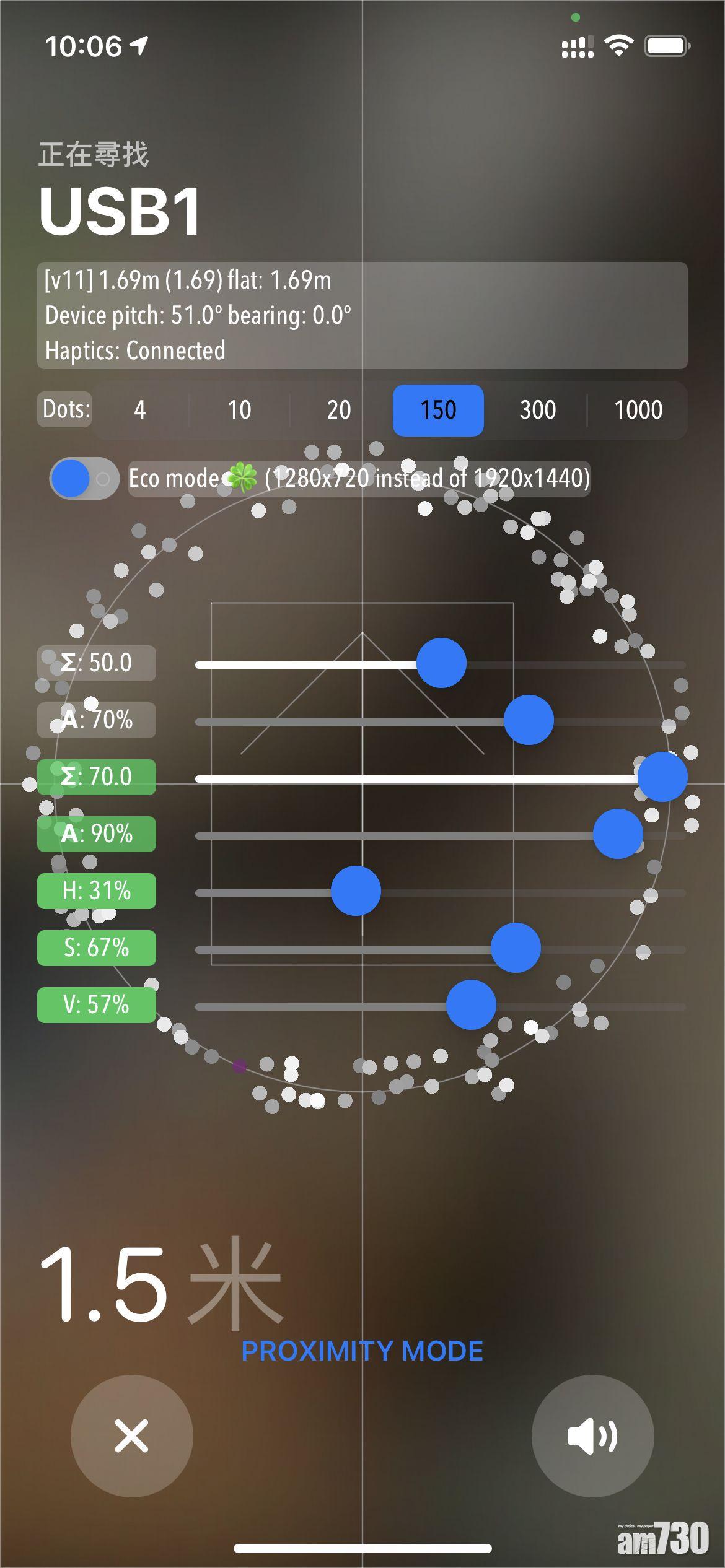The width and height of the screenshot is (725, 1568).
Task: Tap the H 31% slider track
Action: pos(496,892)
